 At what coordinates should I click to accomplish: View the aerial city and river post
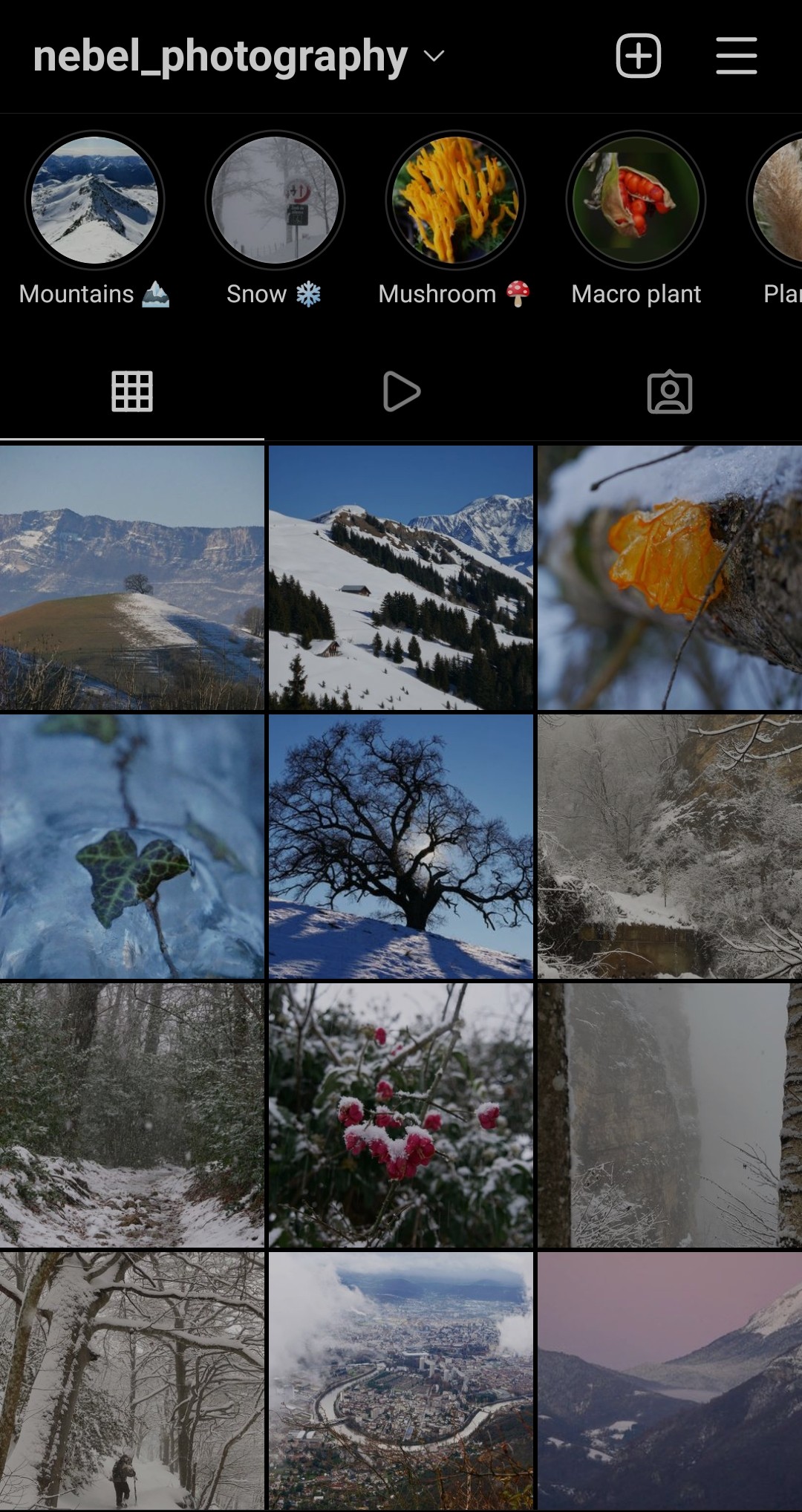click(x=401, y=1381)
